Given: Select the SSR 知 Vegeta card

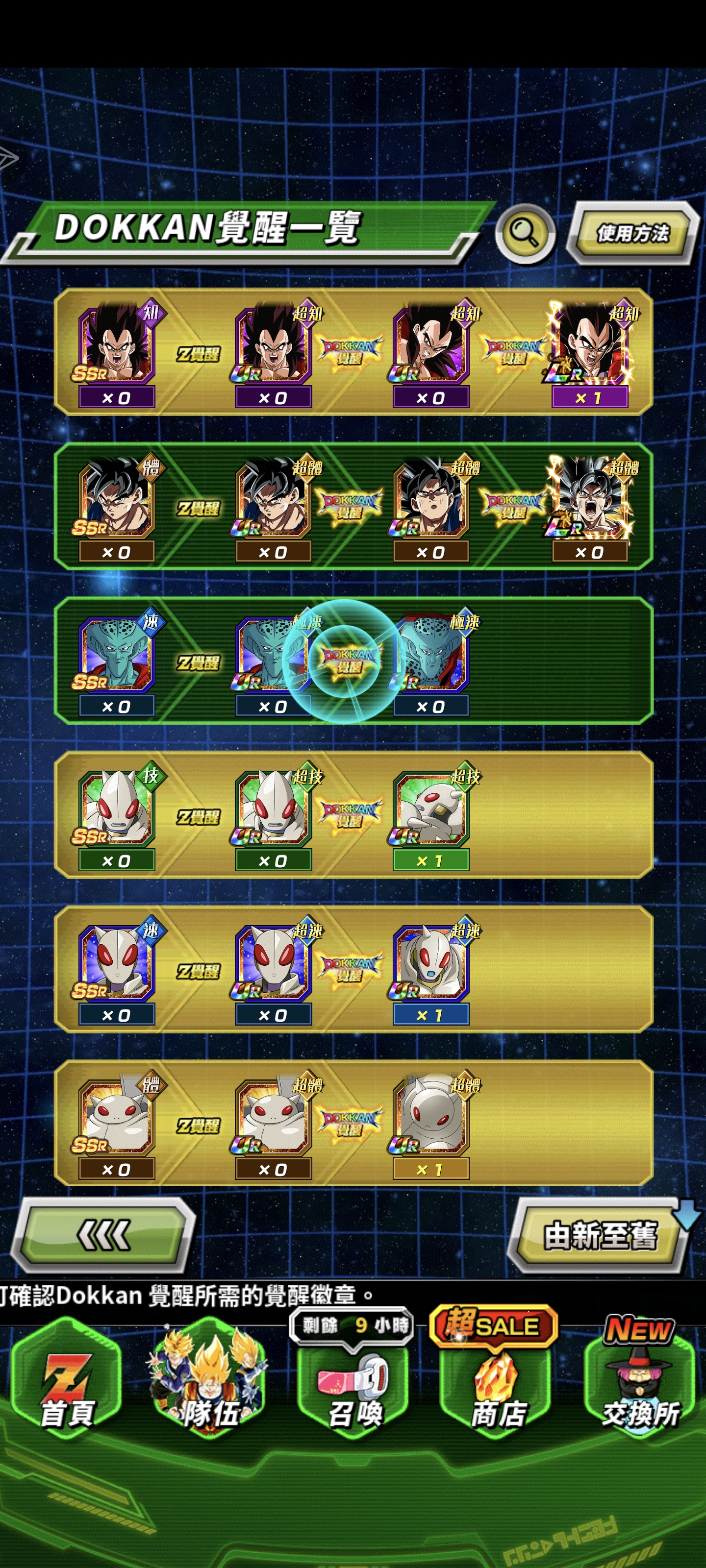Looking at the screenshot, I should click(116, 347).
